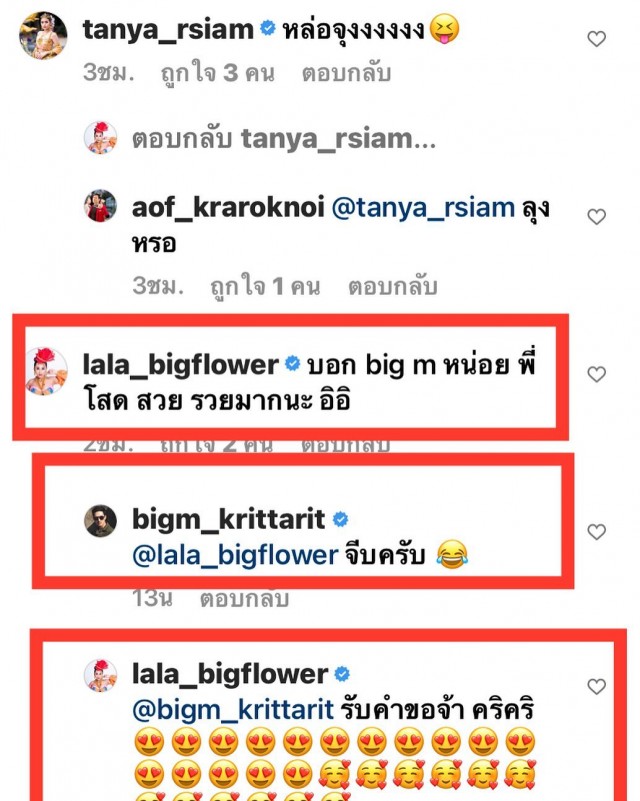Open the @lala_bigflower mention in bigm_krittarit's reply
640x801 pixels.
pyautogui.click(x=235, y=555)
